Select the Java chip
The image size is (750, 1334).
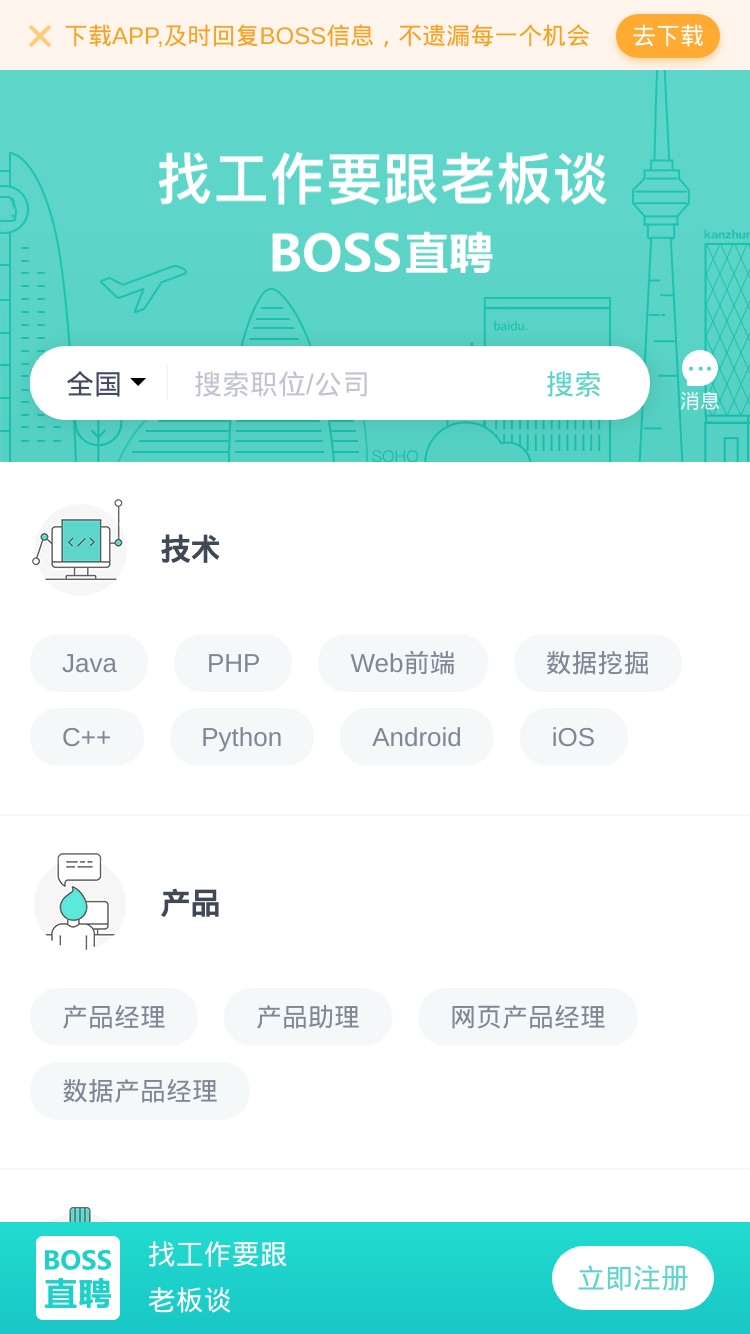coord(89,663)
